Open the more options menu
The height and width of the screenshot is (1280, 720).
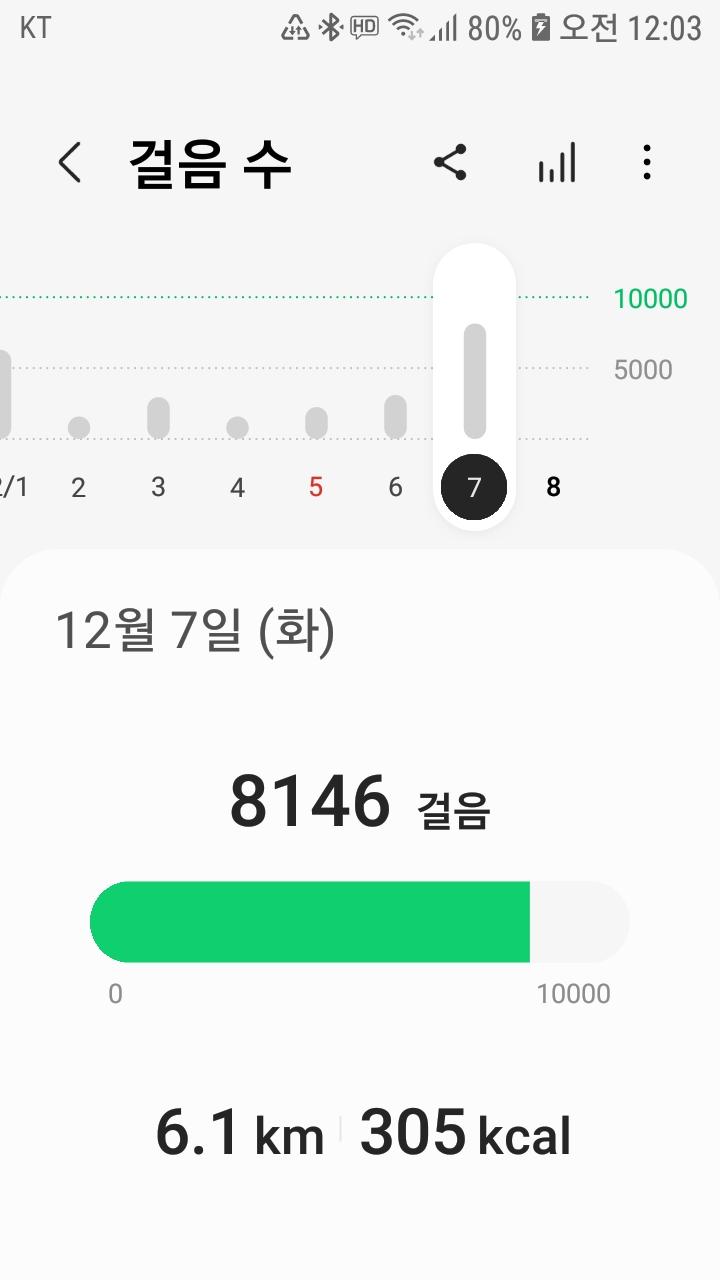pos(647,162)
